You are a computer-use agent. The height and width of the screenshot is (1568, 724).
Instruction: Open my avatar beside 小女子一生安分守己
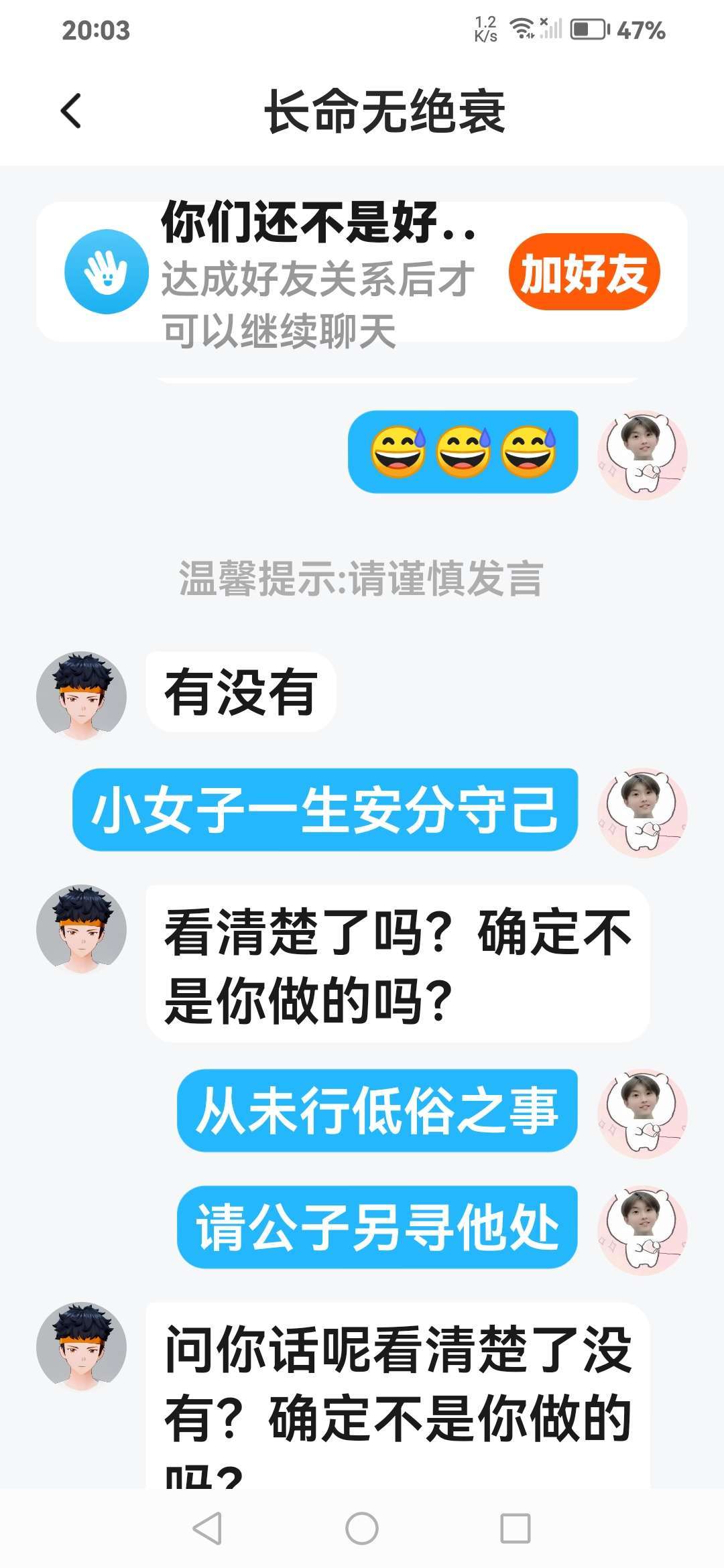(642, 812)
